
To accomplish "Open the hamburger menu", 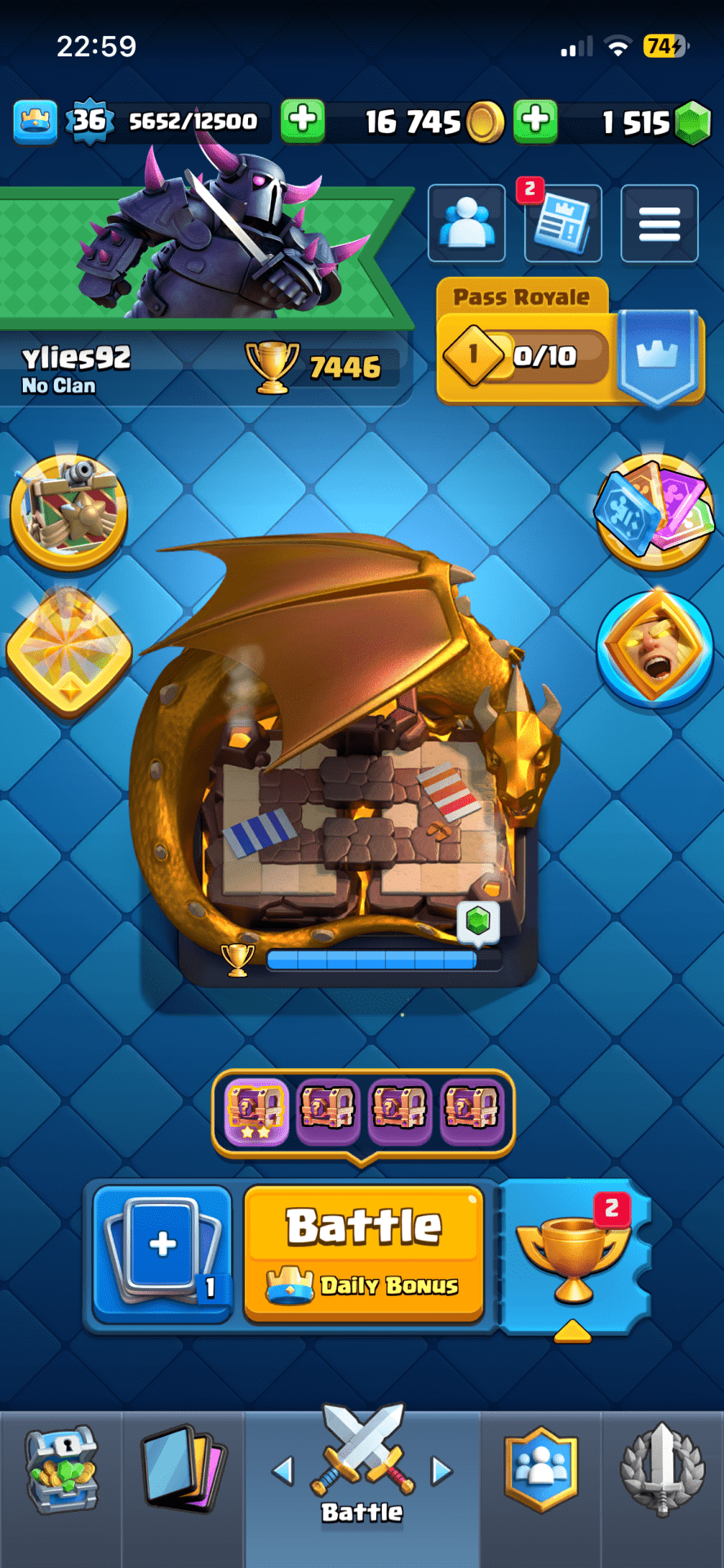I will pyautogui.click(x=660, y=224).
